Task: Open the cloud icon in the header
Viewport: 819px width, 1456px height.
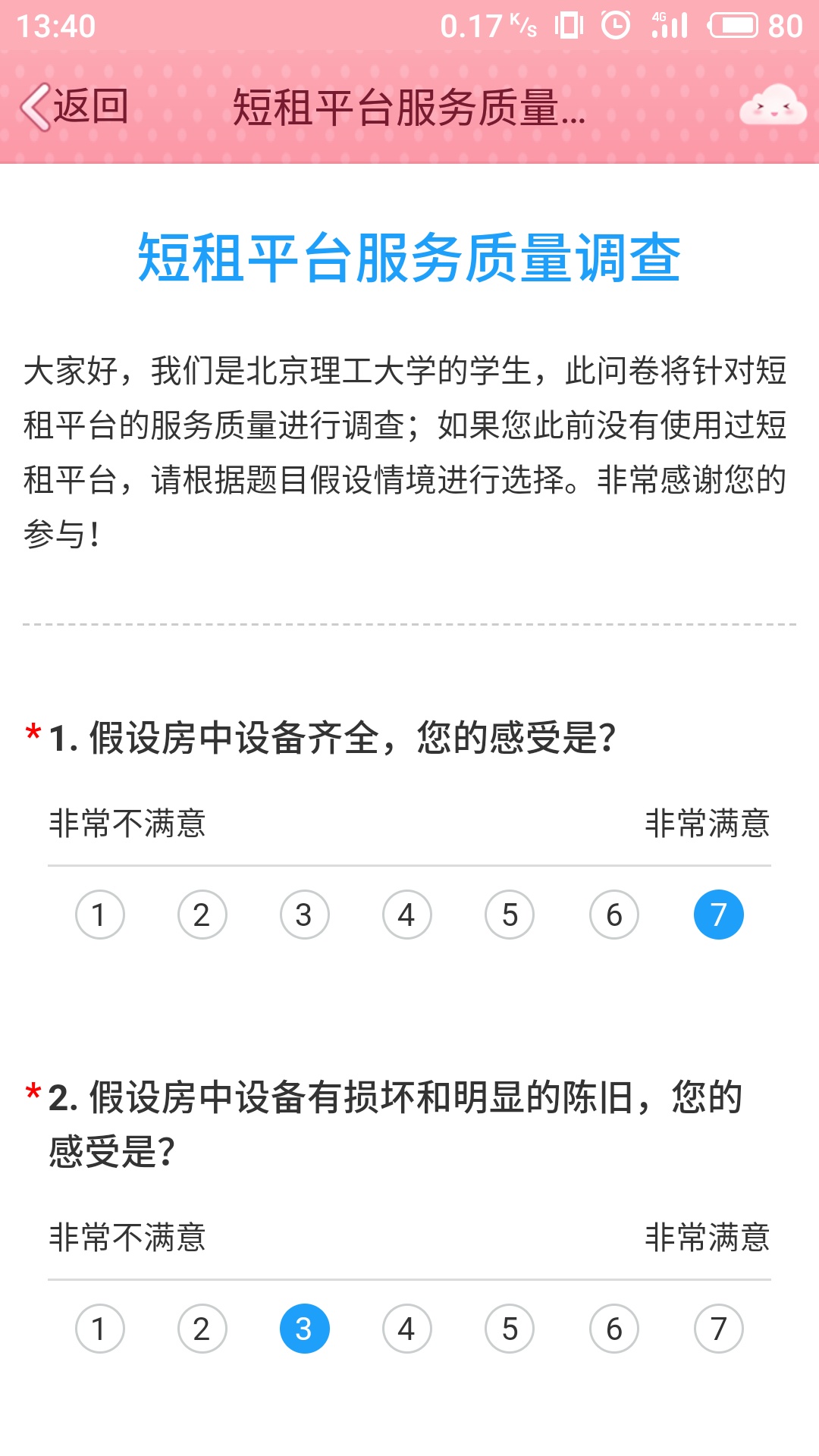Action: (773, 107)
